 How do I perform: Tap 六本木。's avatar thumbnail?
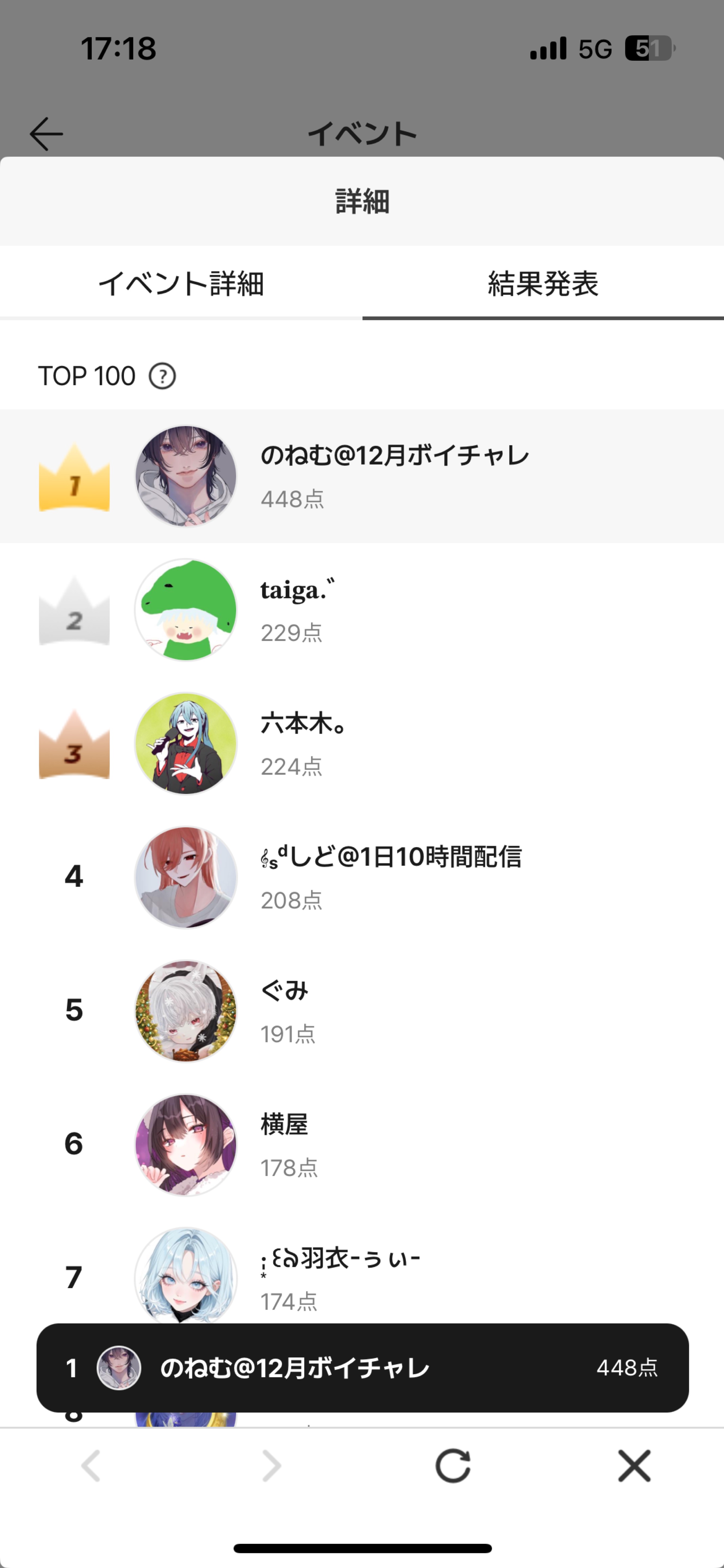tap(187, 744)
